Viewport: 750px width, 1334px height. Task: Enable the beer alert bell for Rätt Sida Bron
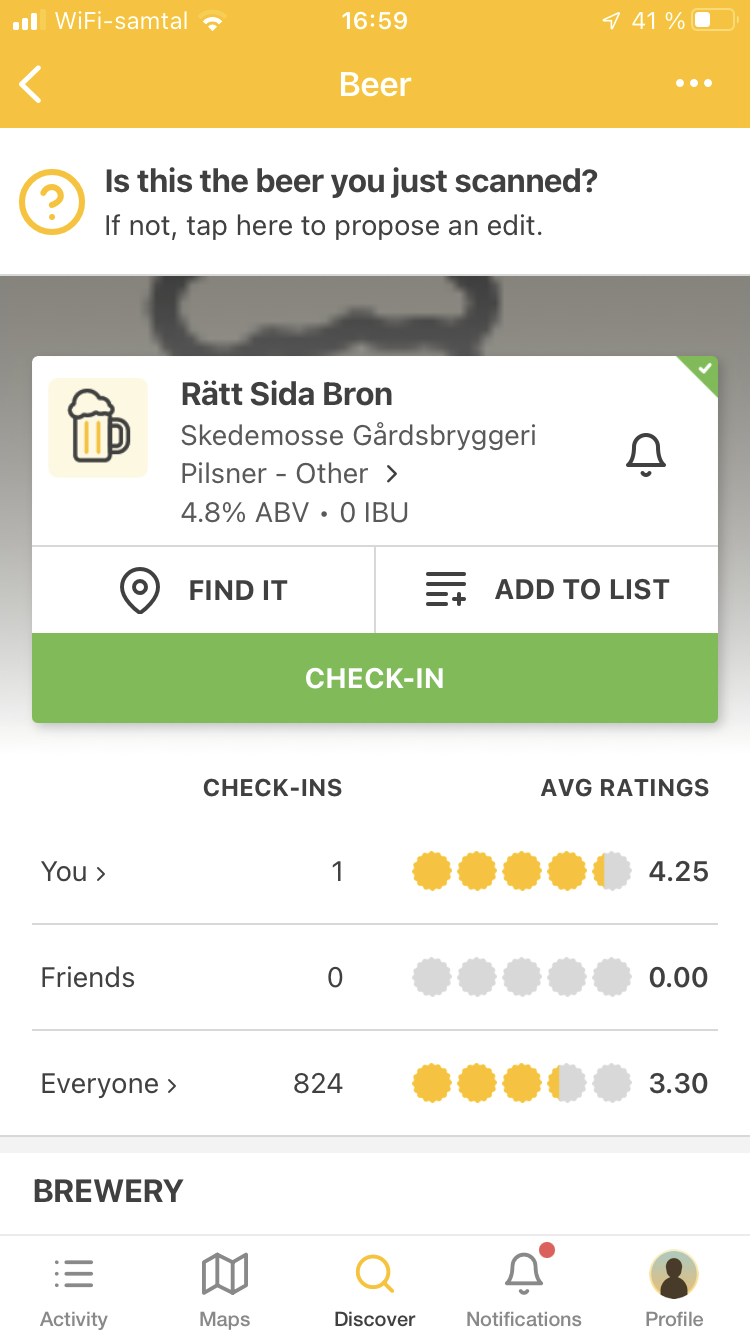[x=646, y=456]
